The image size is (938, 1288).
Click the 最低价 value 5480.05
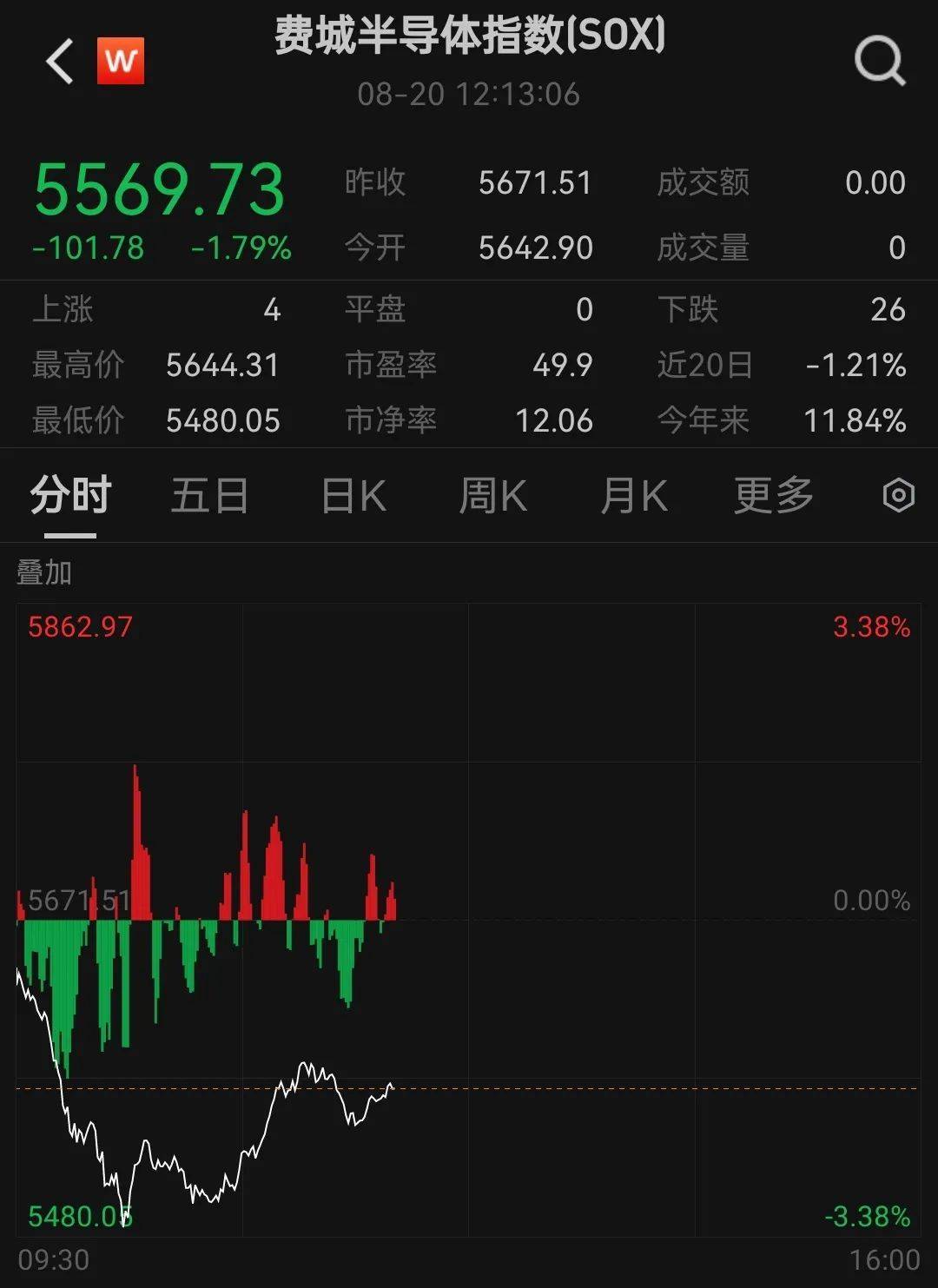tap(222, 420)
